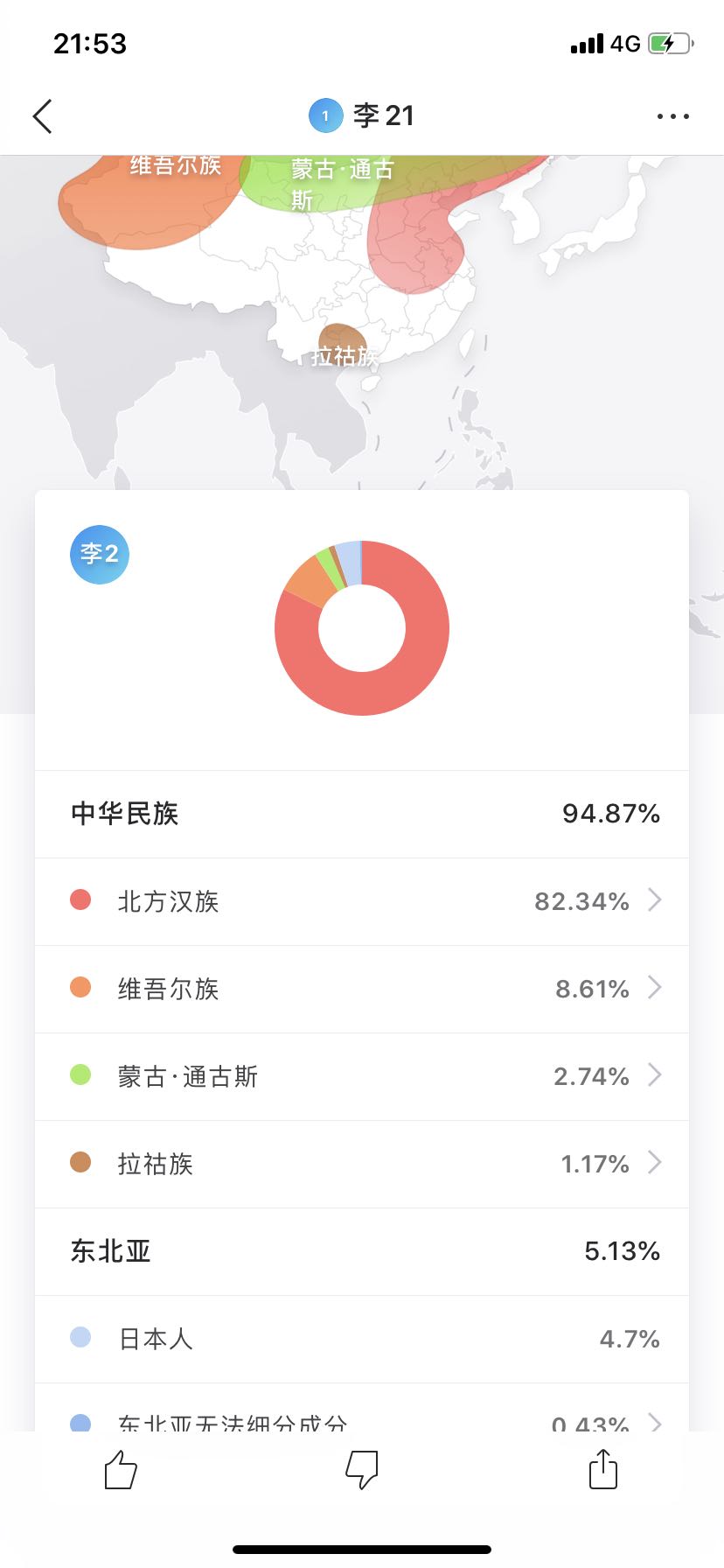Give the report a thumbs up
This screenshot has height=1568, width=724.
click(121, 1469)
